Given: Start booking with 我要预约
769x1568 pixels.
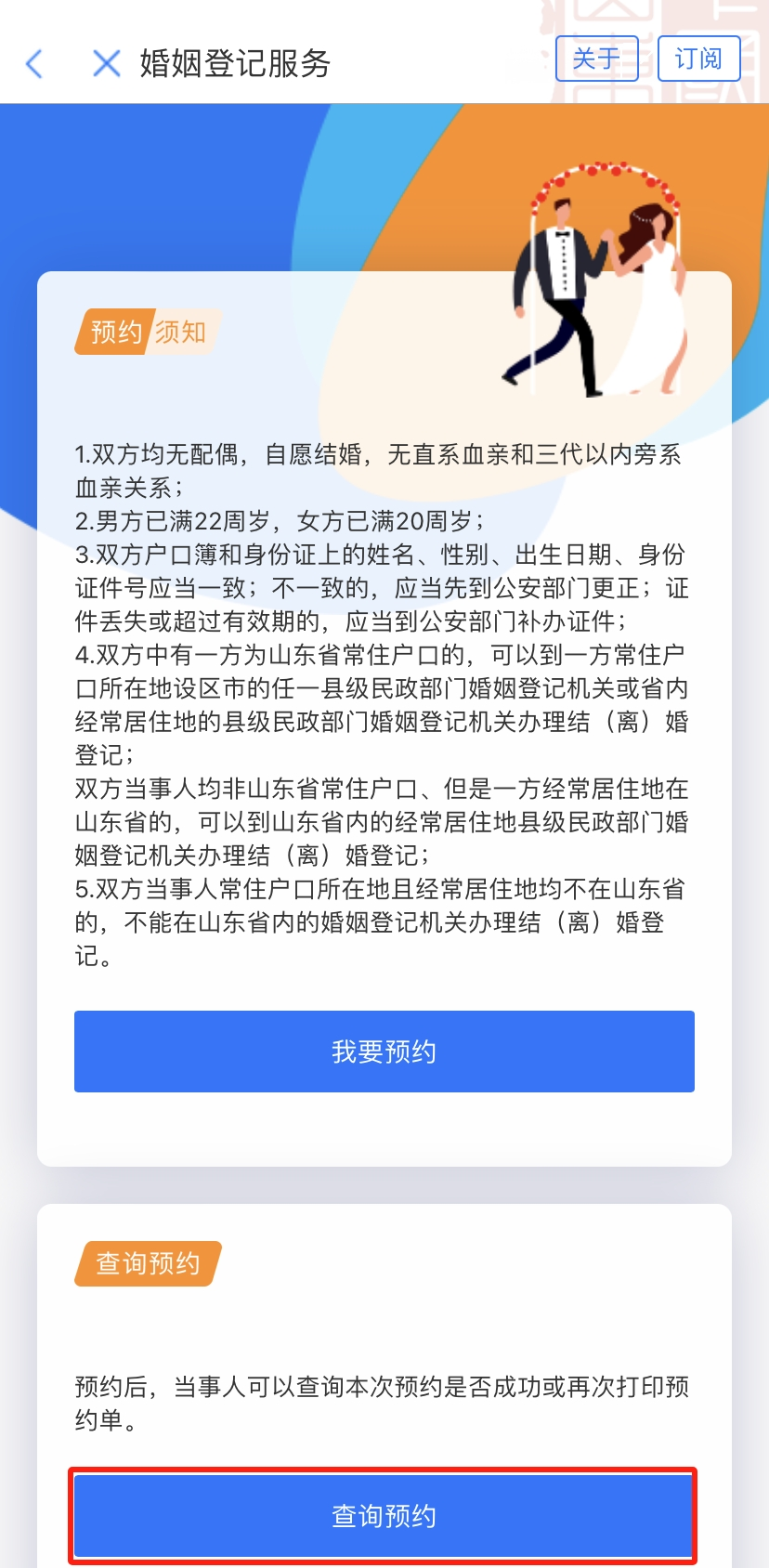Looking at the screenshot, I should [x=384, y=1052].
